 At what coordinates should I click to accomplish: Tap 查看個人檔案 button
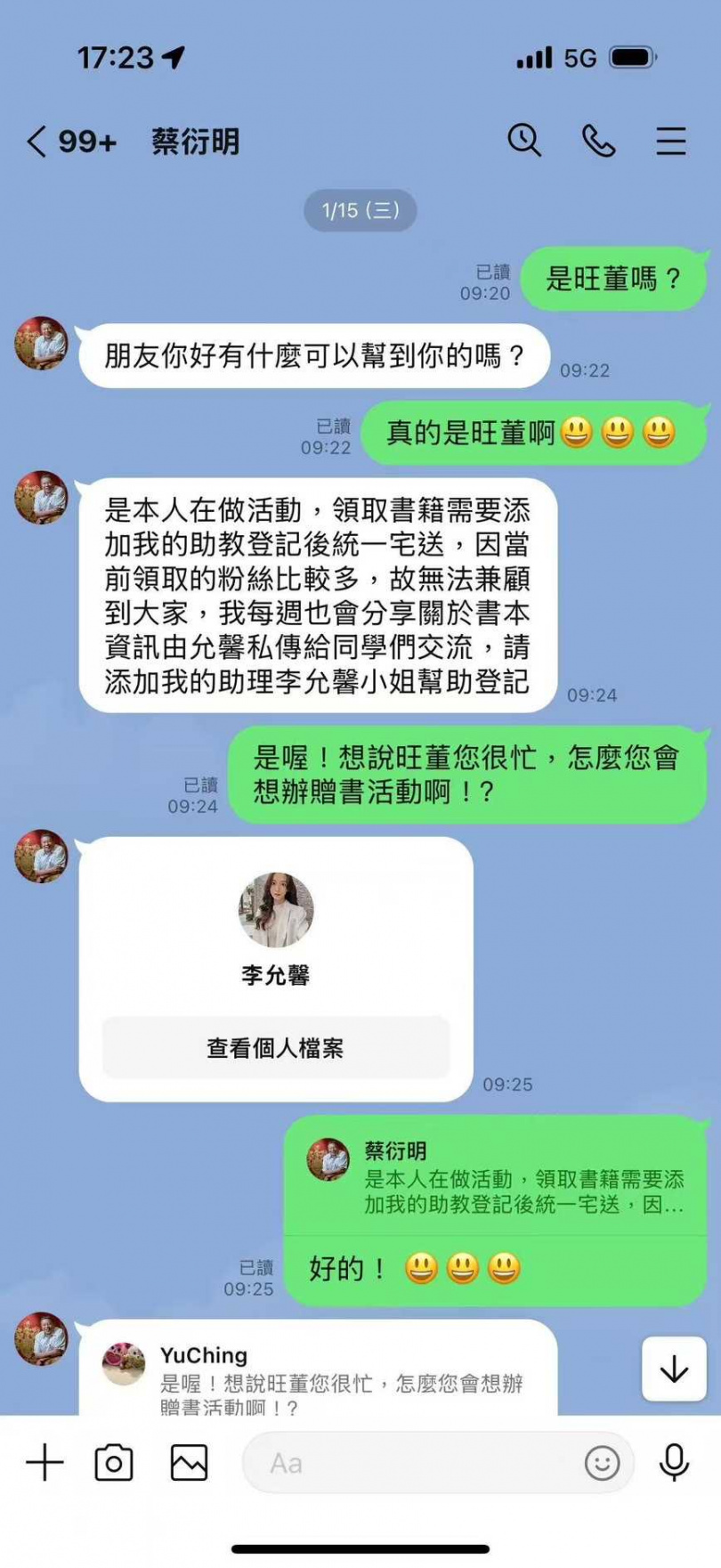click(x=275, y=1048)
